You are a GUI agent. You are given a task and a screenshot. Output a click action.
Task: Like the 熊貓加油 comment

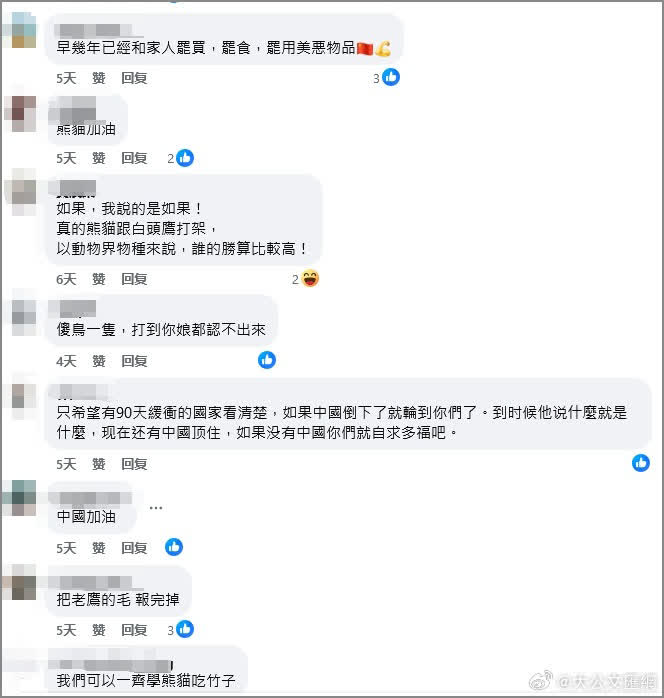pyautogui.click(x=99, y=158)
